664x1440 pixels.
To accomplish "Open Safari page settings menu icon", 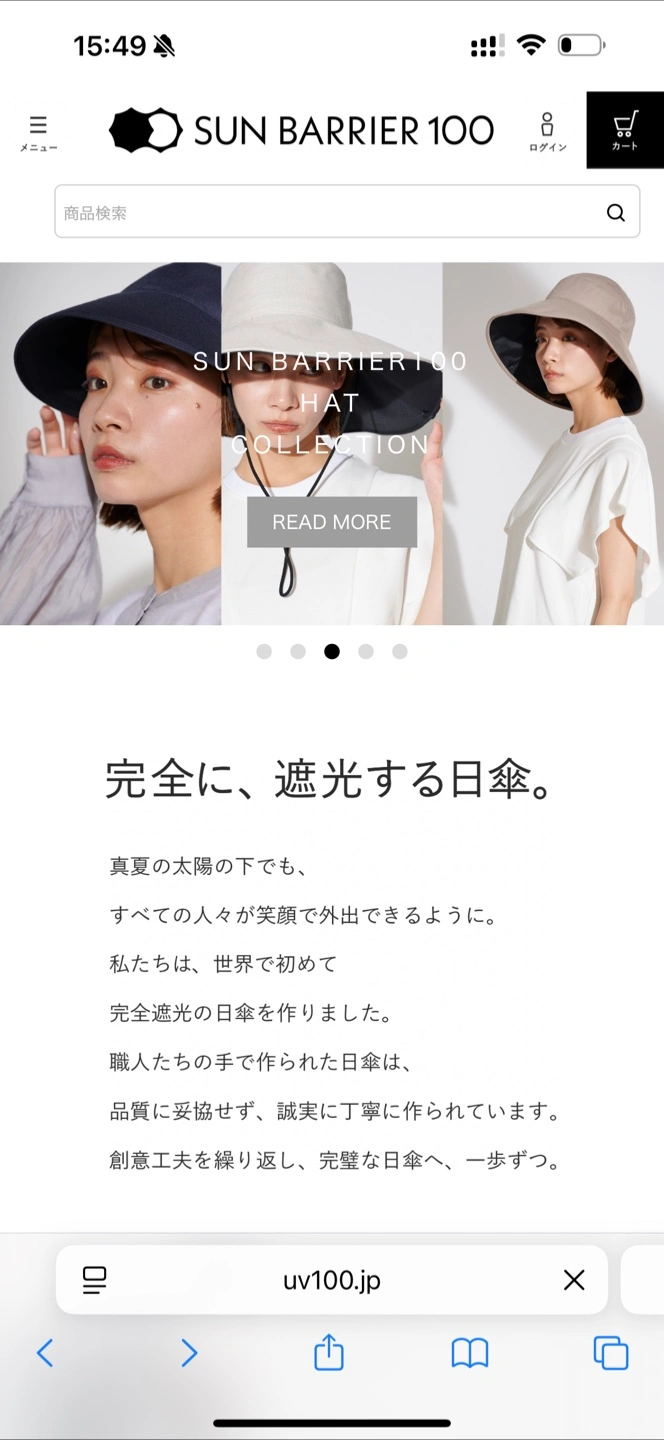I will [95, 1280].
